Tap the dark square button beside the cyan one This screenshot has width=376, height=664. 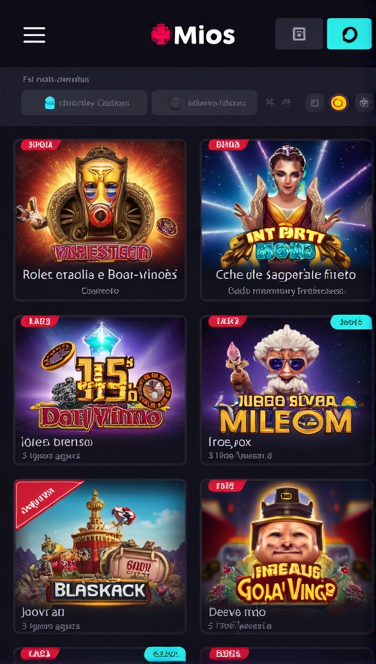point(299,34)
